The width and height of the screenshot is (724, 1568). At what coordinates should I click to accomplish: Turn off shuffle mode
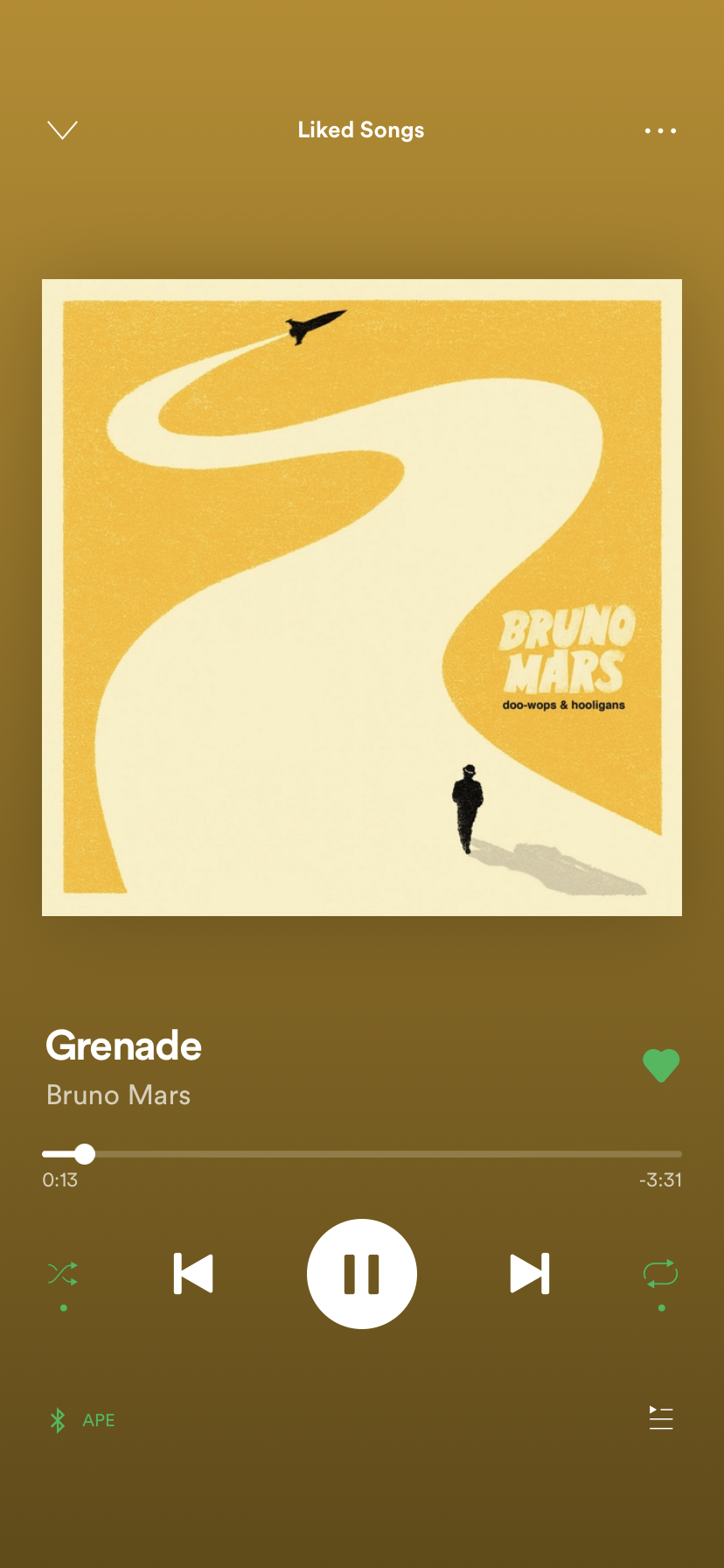point(63,1274)
